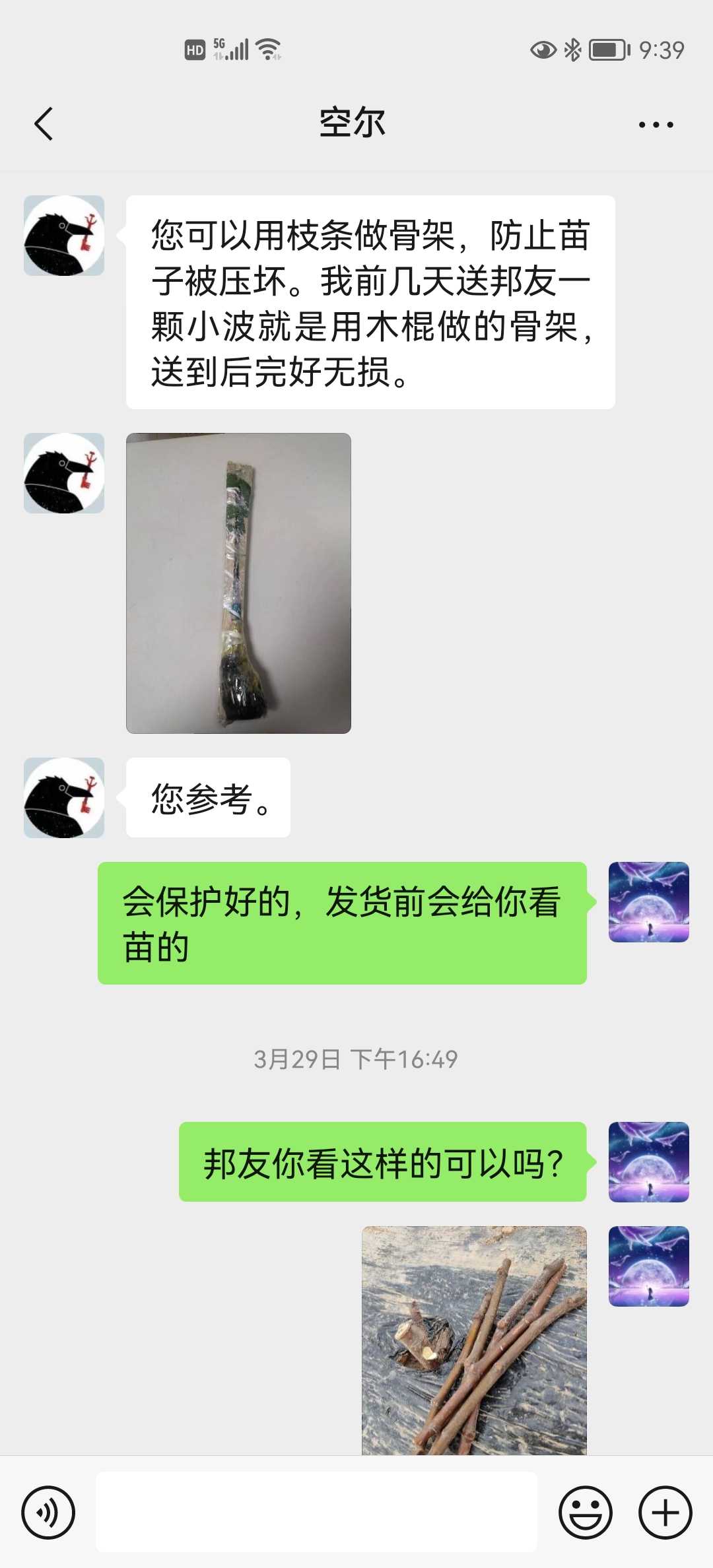Open the crow avatar beside 您参考。
Image resolution: width=713 pixels, height=1568 pixels.
pos(64,797)
